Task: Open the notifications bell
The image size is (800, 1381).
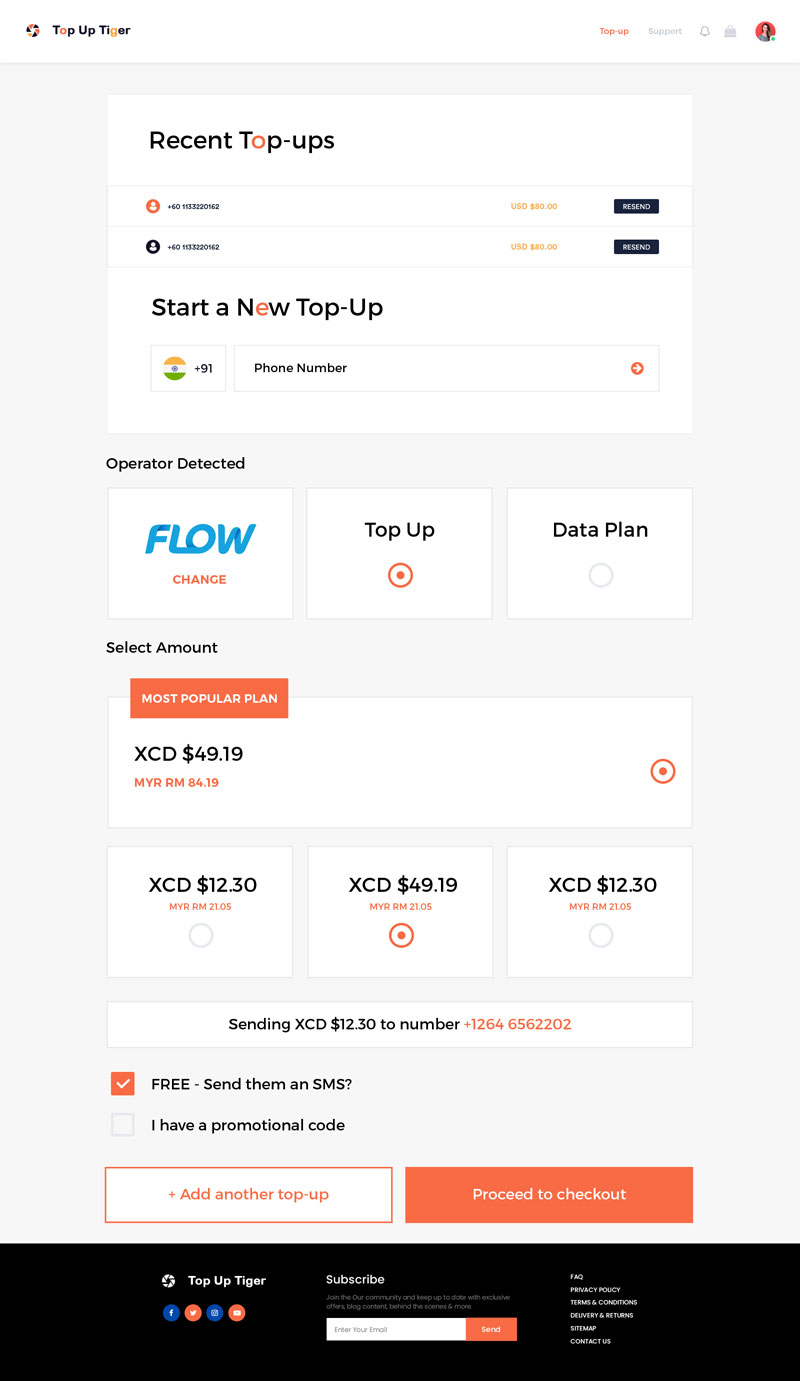Action: point(704,32)
